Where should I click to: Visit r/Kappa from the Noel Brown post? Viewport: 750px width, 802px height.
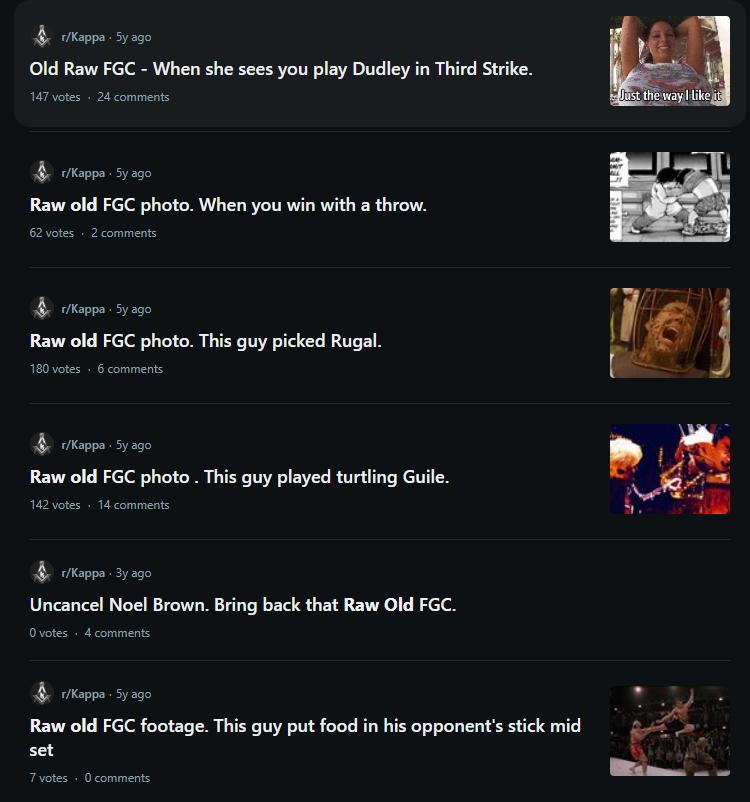tap(83, 573)
